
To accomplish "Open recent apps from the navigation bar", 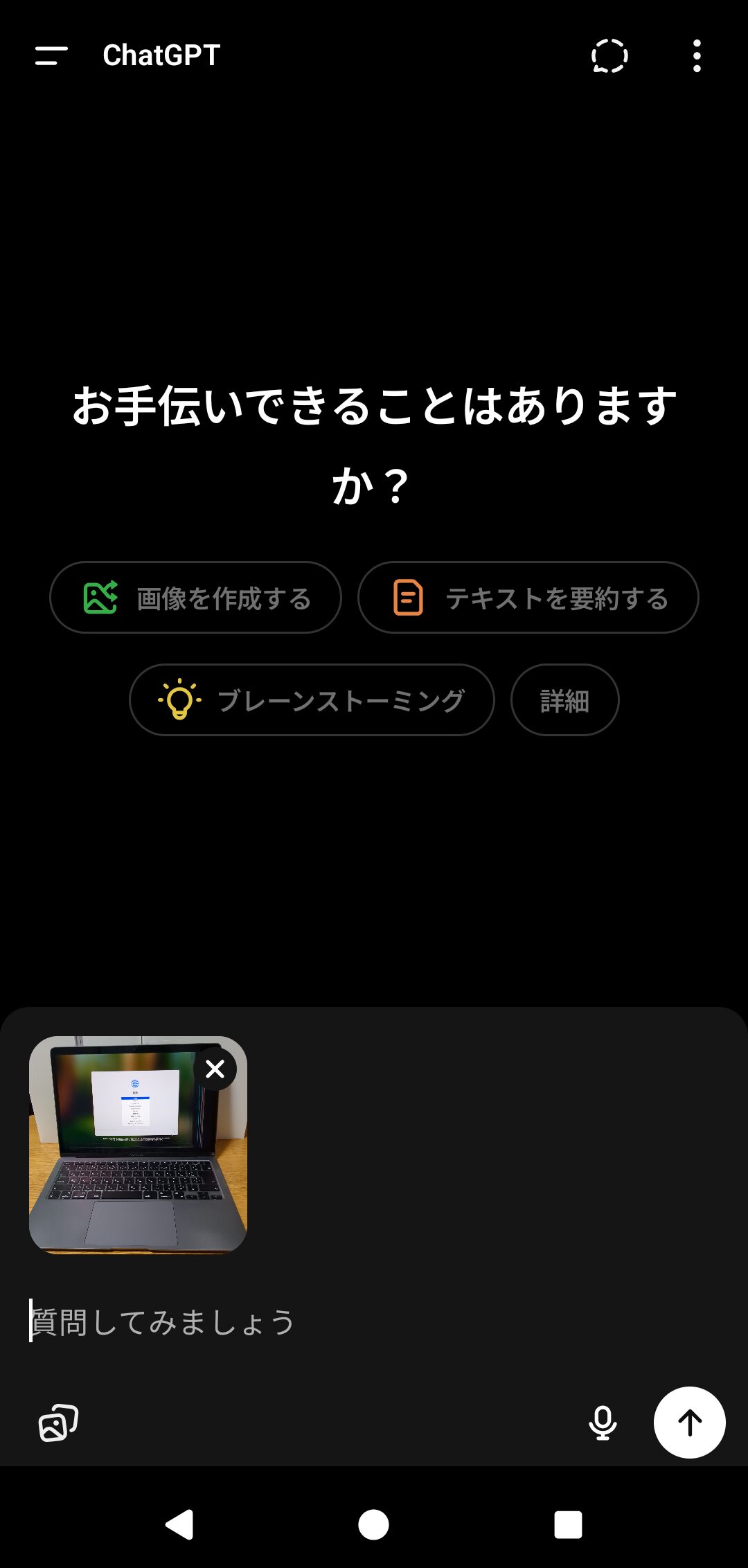I will 568,1524.
